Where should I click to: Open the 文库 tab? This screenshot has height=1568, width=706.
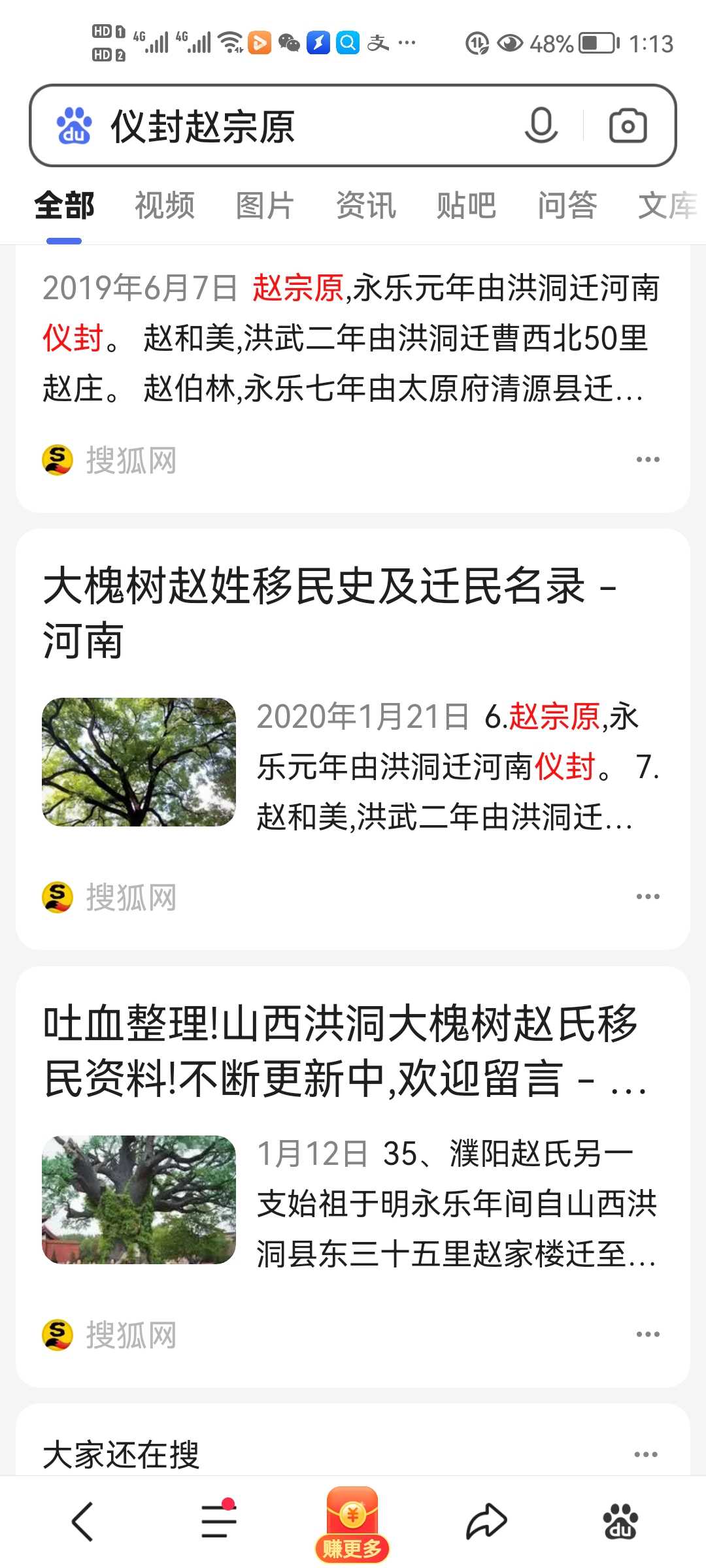point(668,205)
